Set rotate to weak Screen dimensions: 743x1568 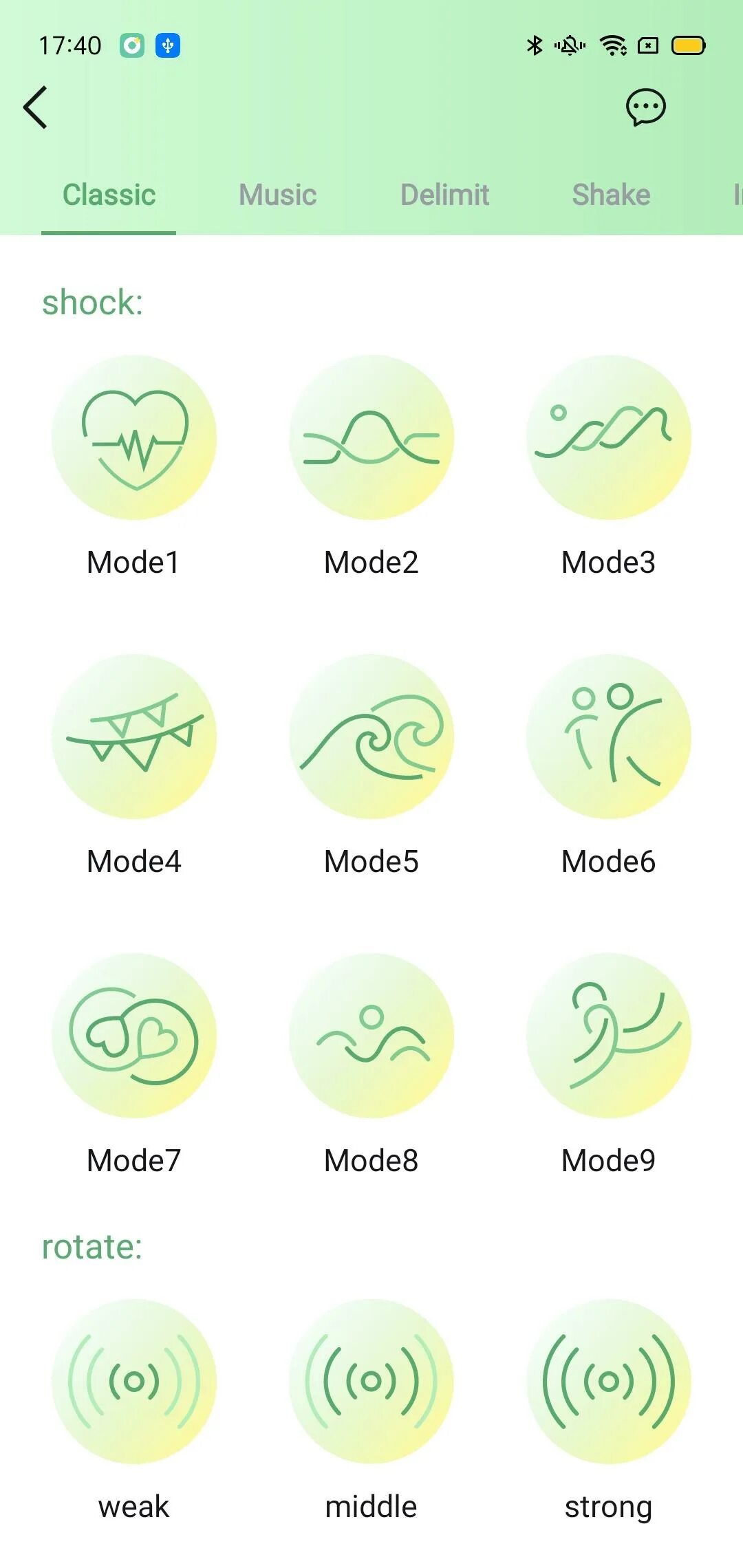(x=134, y=1381)
